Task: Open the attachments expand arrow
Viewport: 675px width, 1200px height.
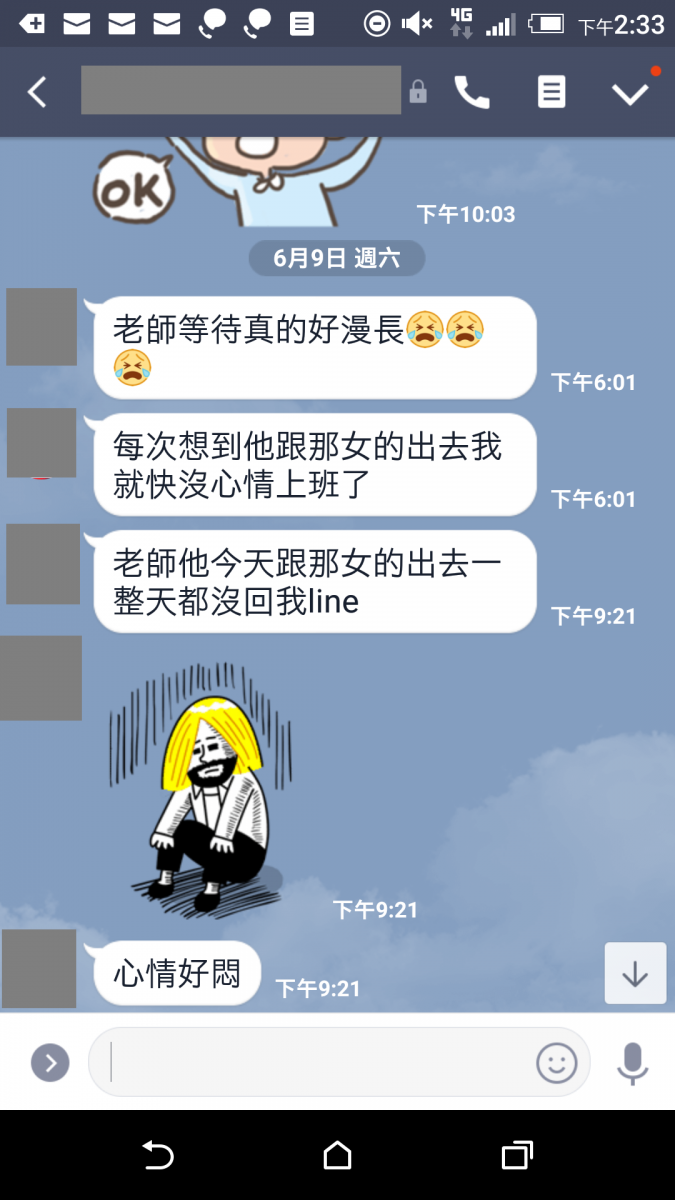Action: click(50, 1062)
